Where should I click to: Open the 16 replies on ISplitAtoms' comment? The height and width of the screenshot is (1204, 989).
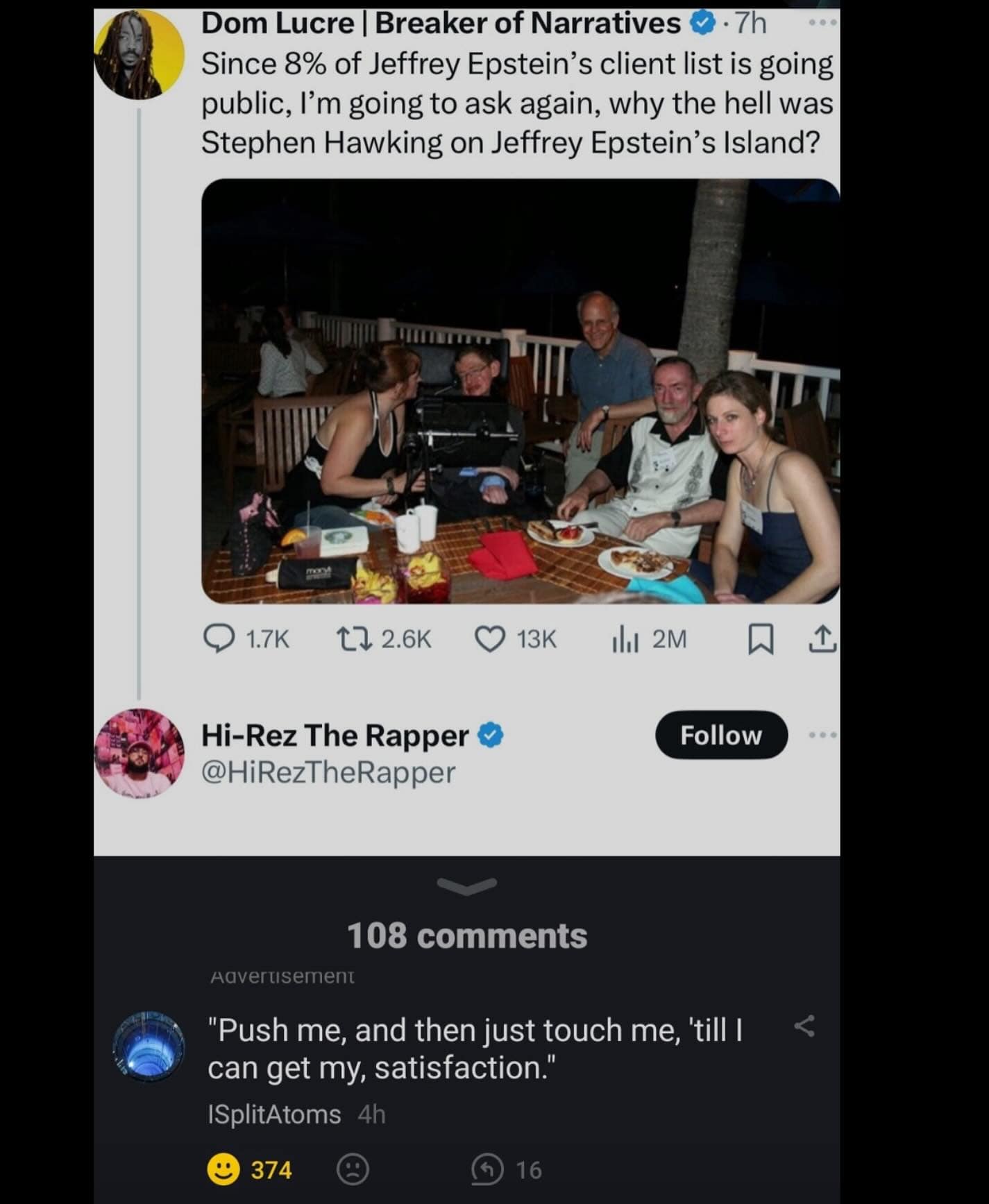(488, 1170)
